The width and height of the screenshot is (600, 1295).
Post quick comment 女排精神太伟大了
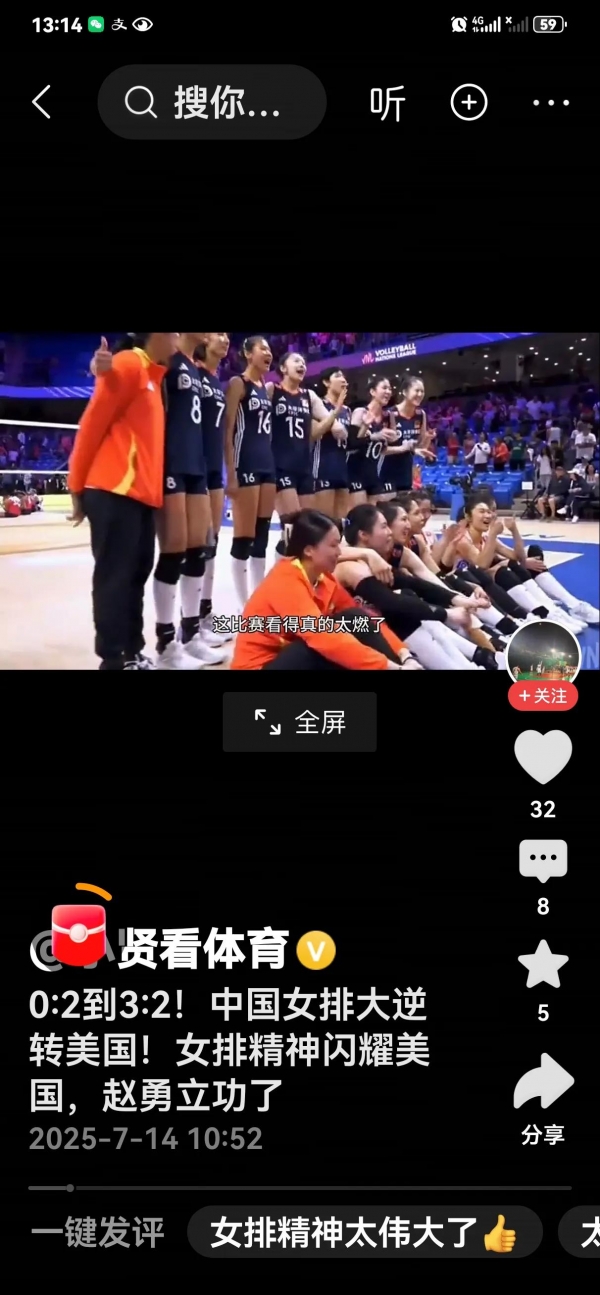[x=364, y=1233]
